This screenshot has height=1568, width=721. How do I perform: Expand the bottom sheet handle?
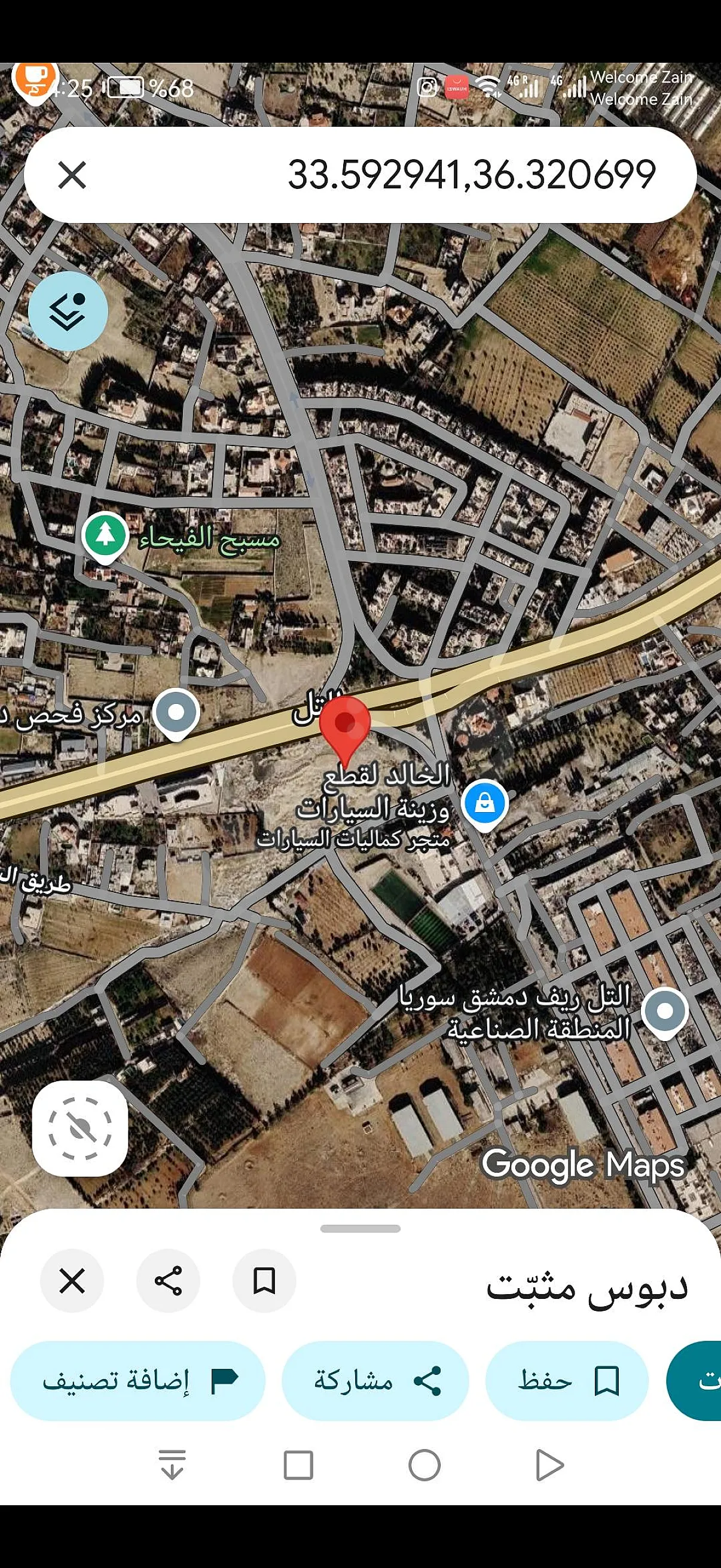[360, 1228]
